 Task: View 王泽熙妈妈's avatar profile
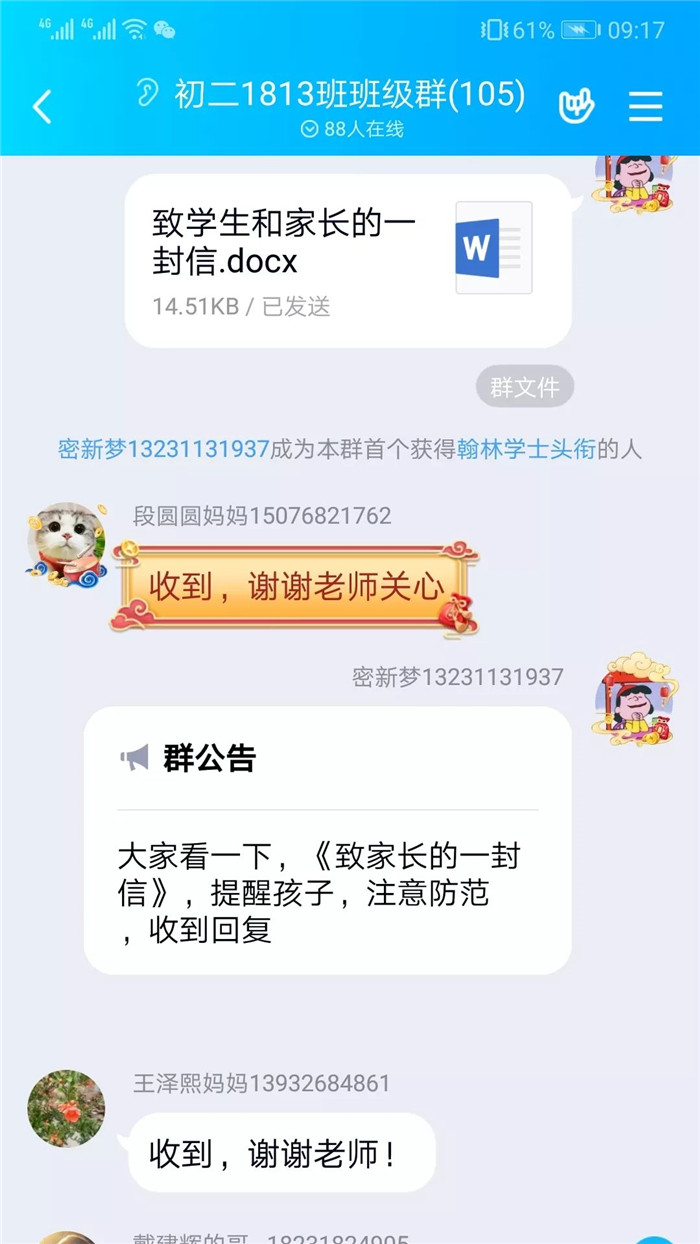click(66, 1108)
